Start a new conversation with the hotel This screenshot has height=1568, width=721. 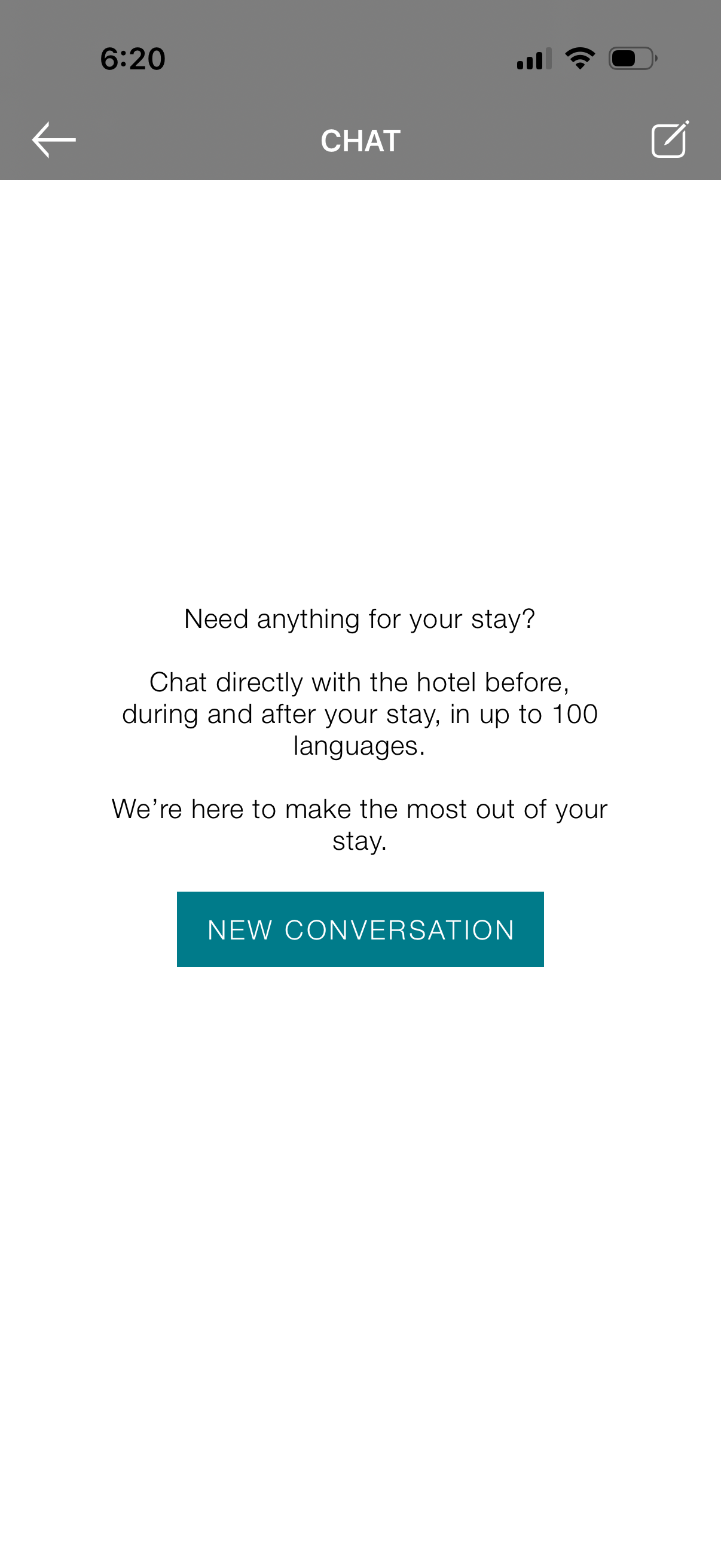[360, 929]
